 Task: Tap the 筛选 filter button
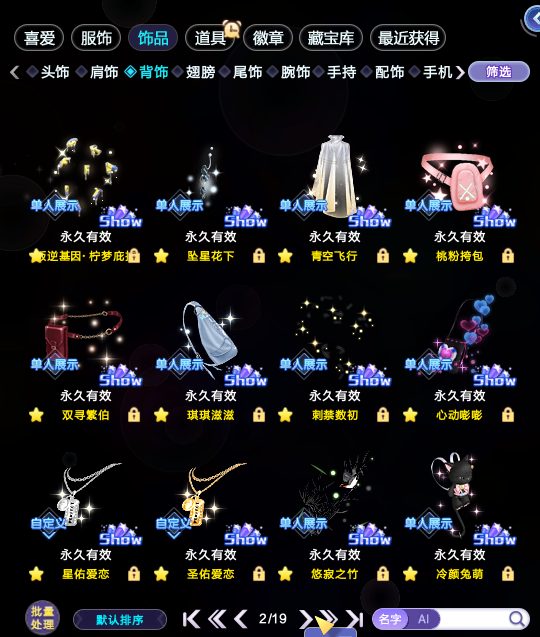[499, 72]
